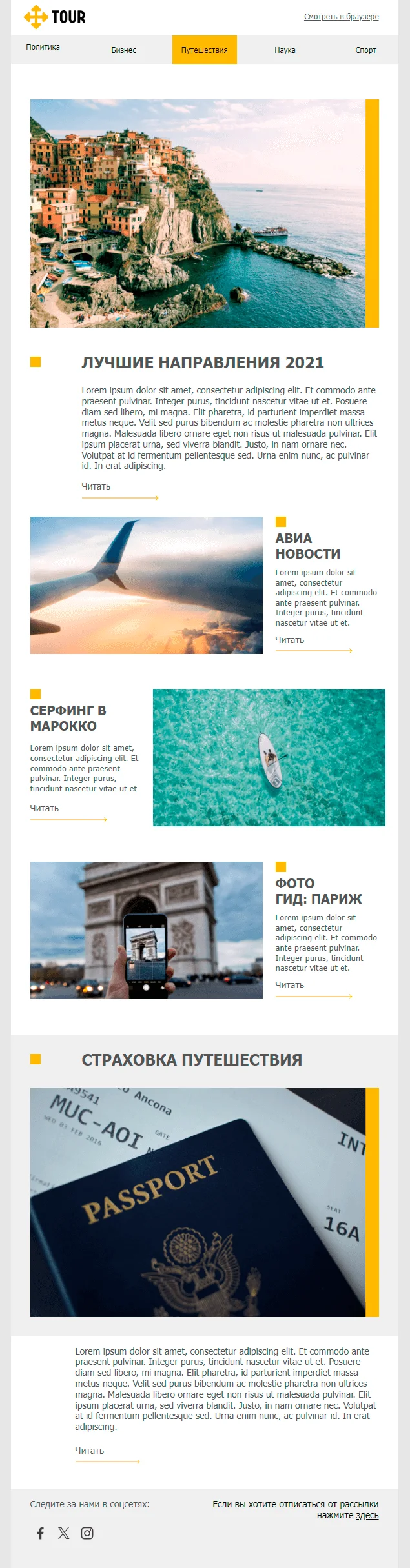The height and width of the screenshot is (1568, 410).
Task: Open the airplane wing photo card
Action: [146, 586]
